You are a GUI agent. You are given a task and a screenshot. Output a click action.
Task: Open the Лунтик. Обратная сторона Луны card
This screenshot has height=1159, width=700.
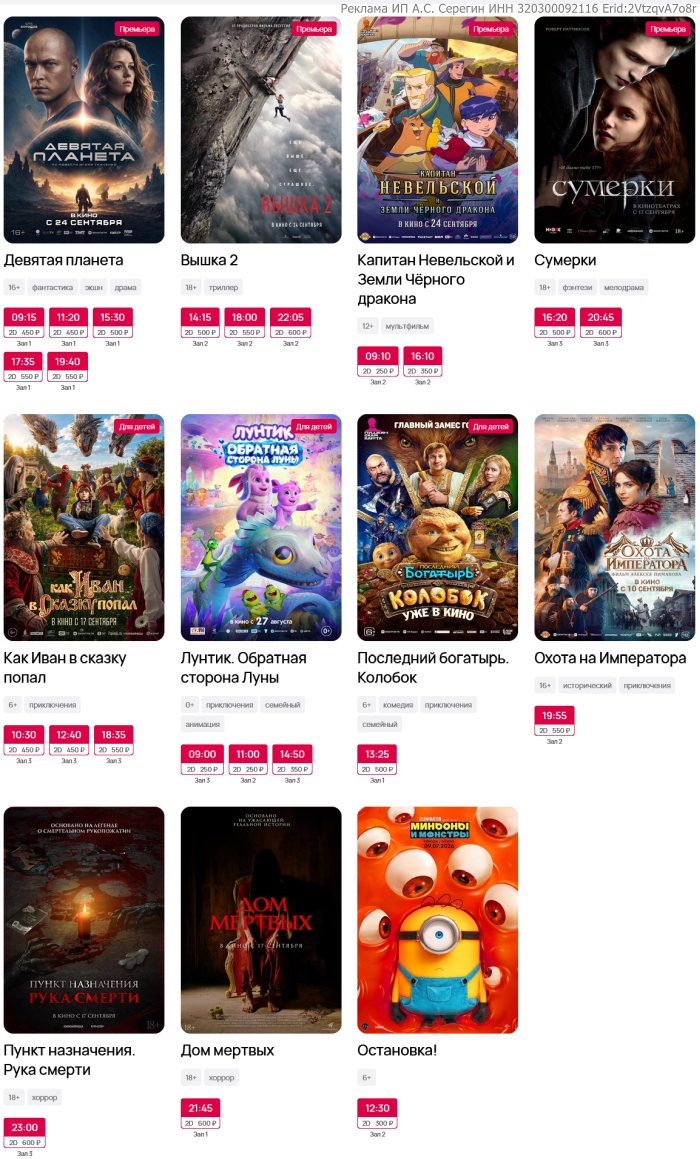(x=261, y=527)
